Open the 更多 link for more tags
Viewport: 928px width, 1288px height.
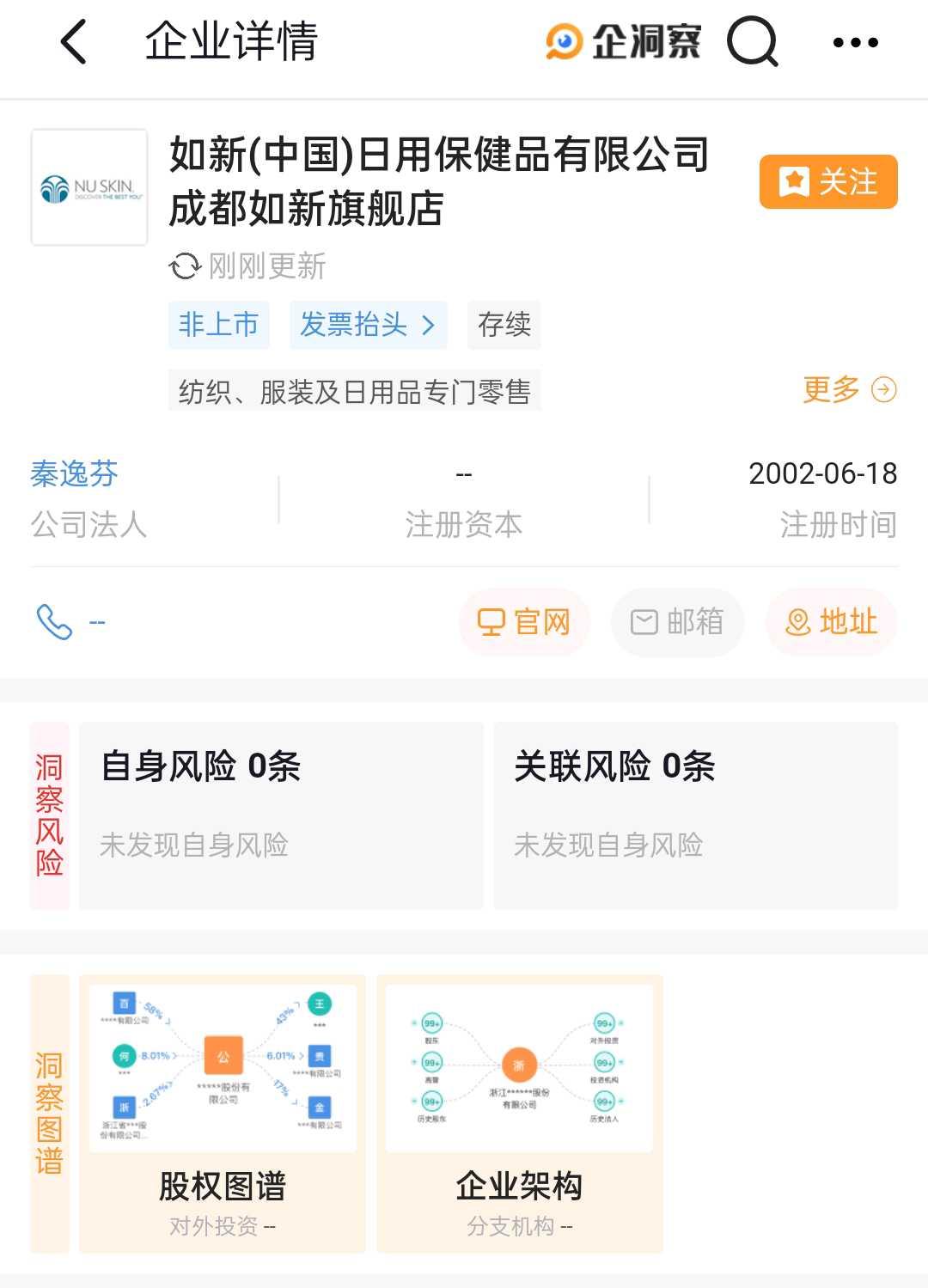(x=829, y=389)
